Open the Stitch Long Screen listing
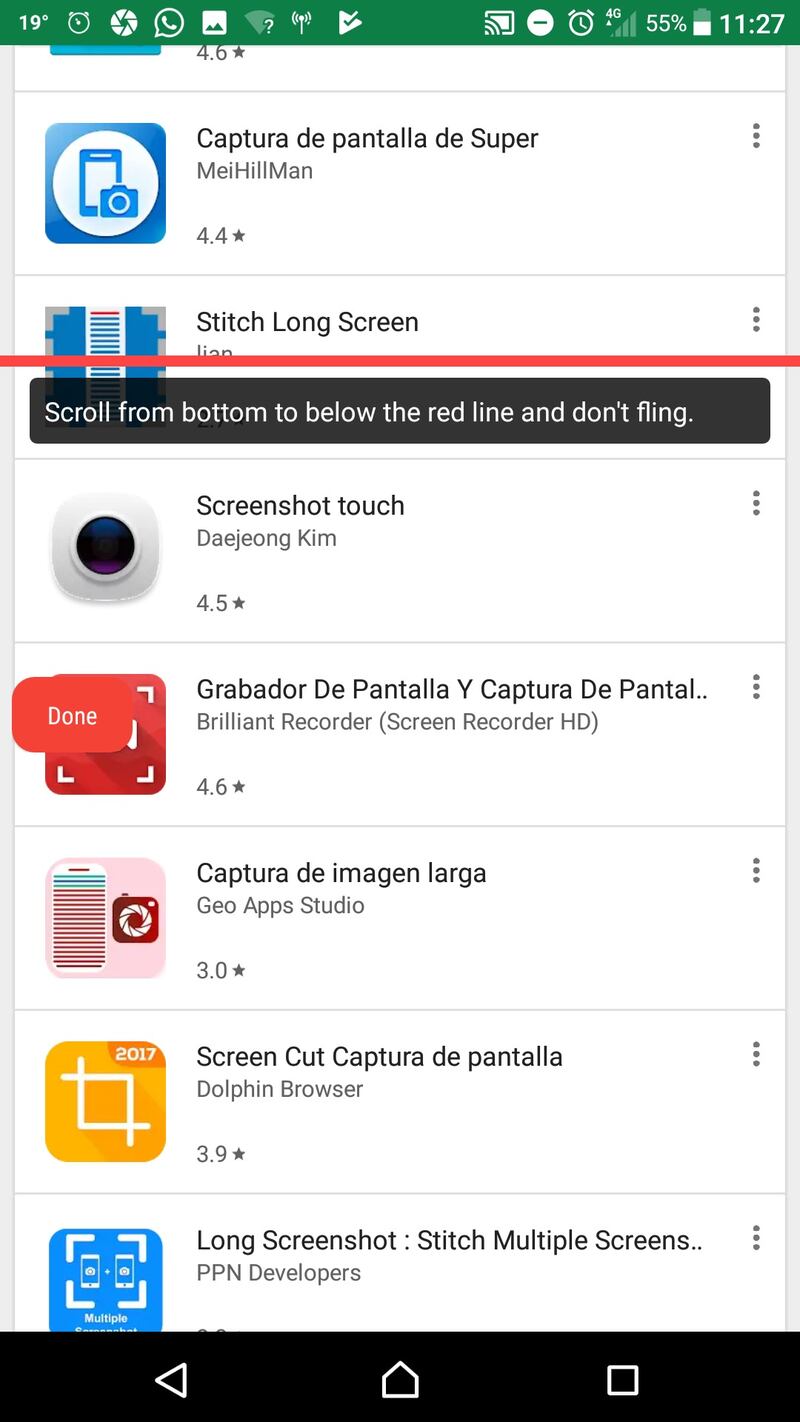The height and width of the screenshot is (1422, 800). tap(307, 322)
